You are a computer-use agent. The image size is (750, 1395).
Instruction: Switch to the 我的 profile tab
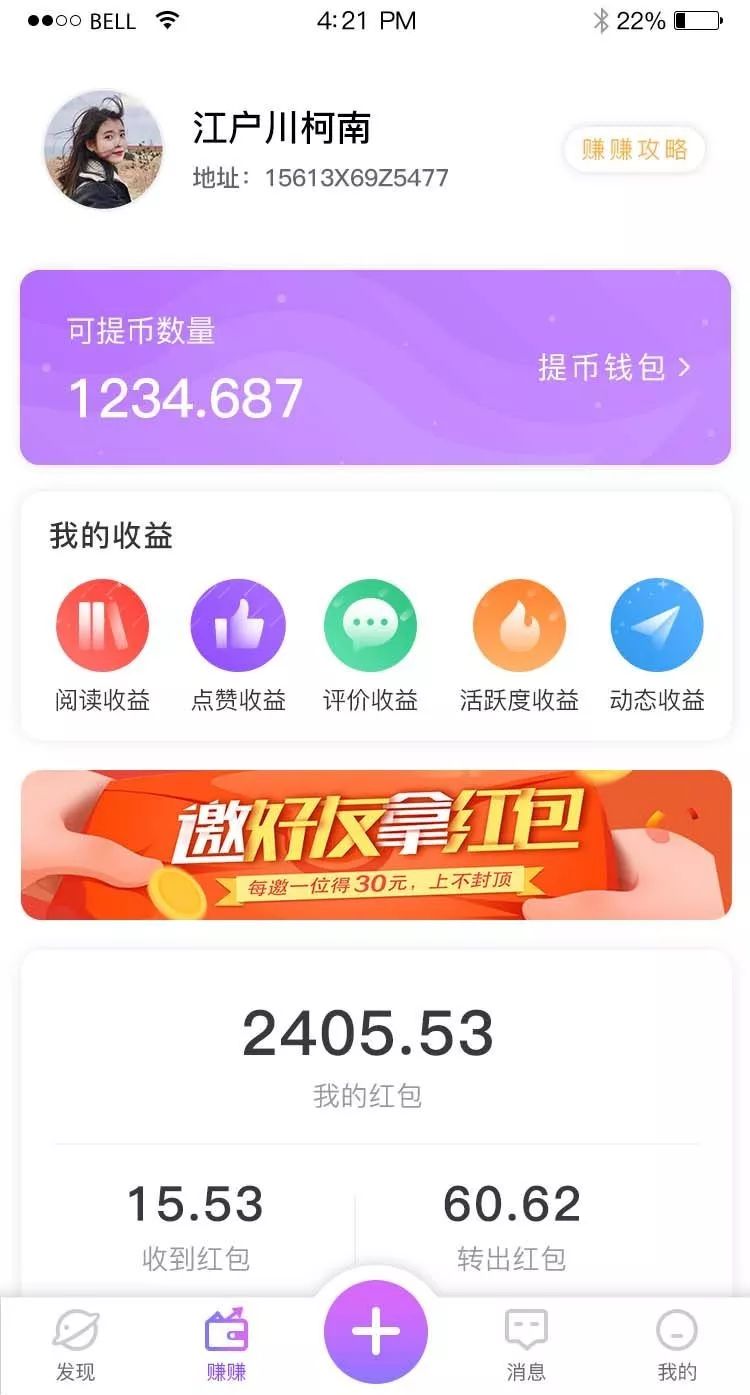(x=676, y=1345)
